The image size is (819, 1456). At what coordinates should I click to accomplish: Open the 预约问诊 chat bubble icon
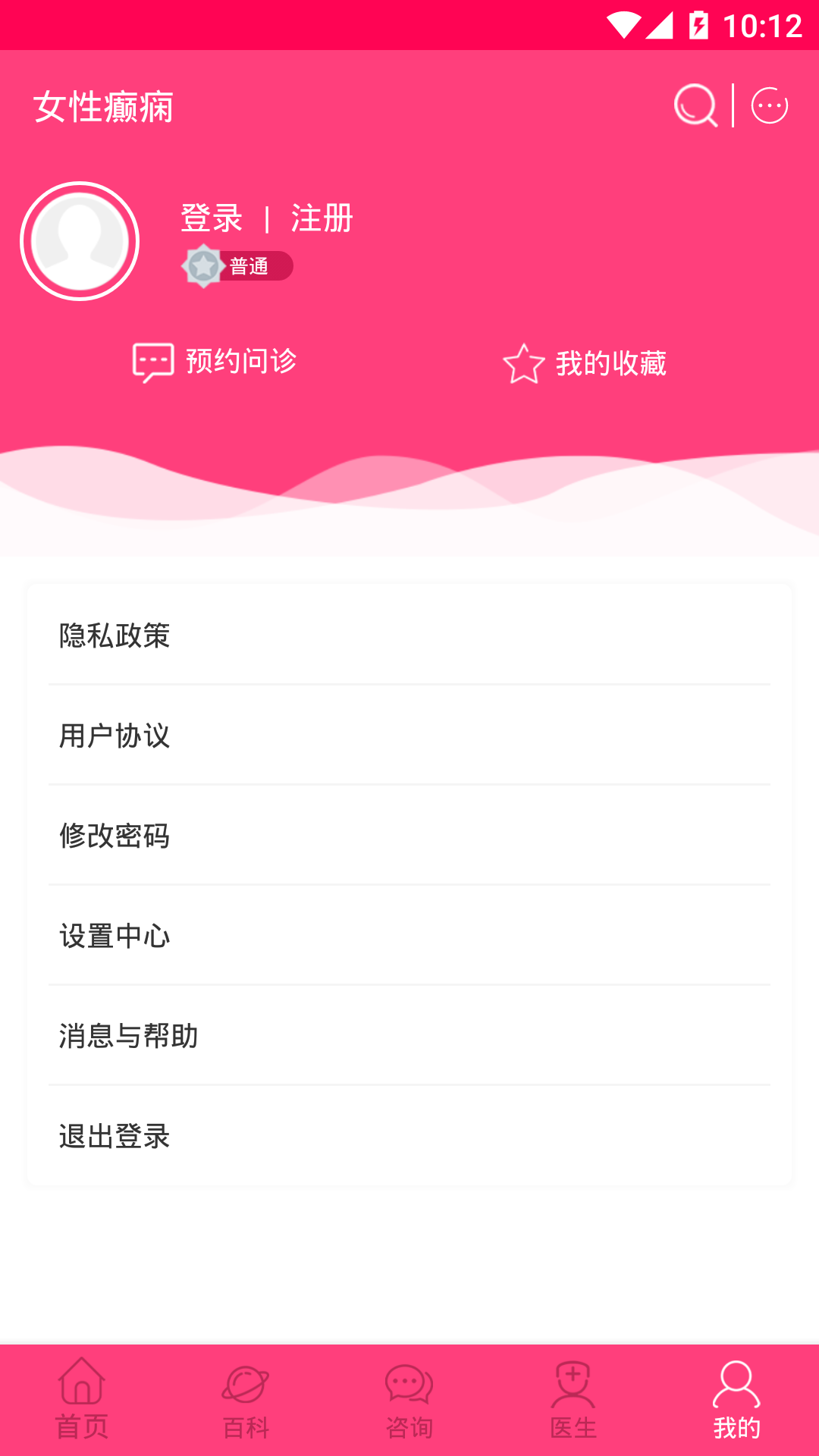(x=154, y=362)
